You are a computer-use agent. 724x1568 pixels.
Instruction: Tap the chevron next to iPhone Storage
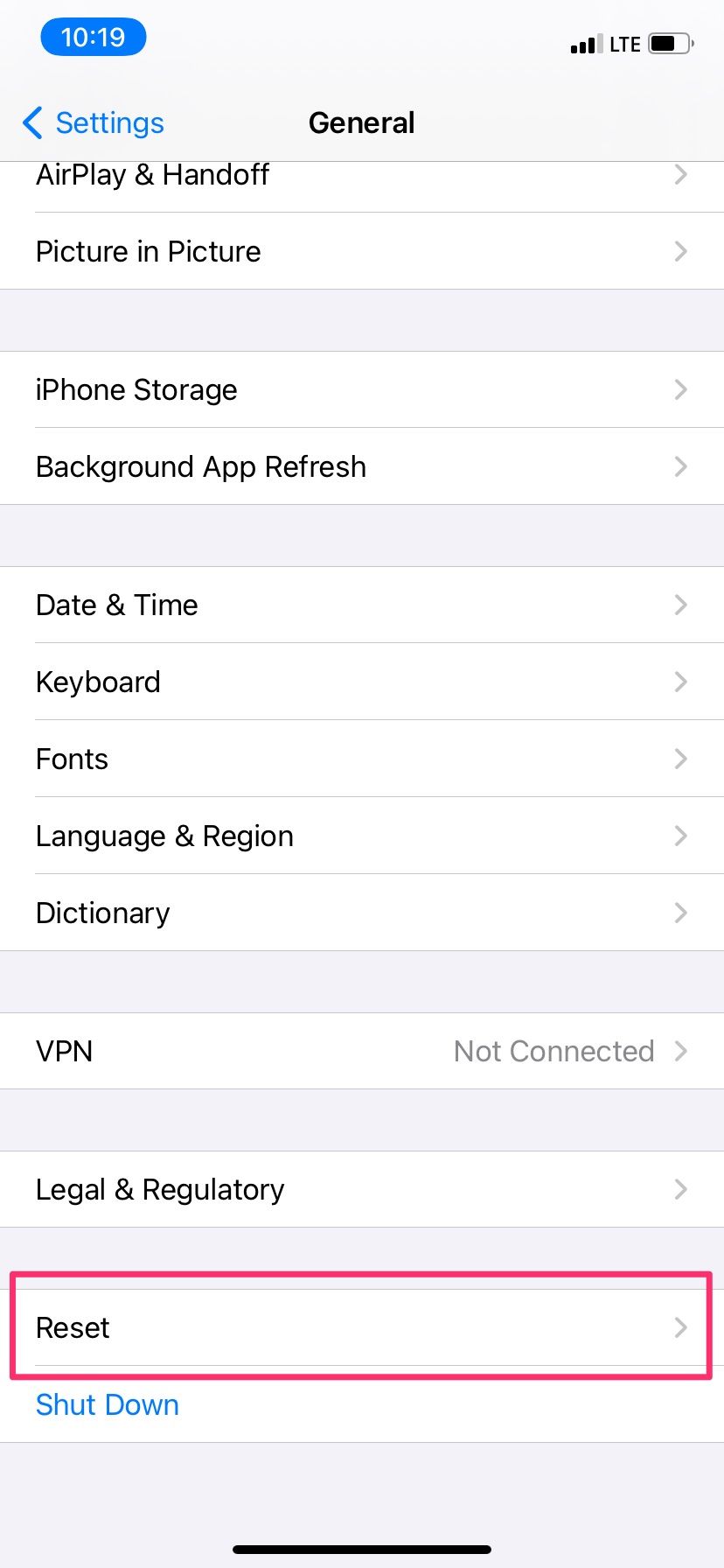[x=681, y=389]
